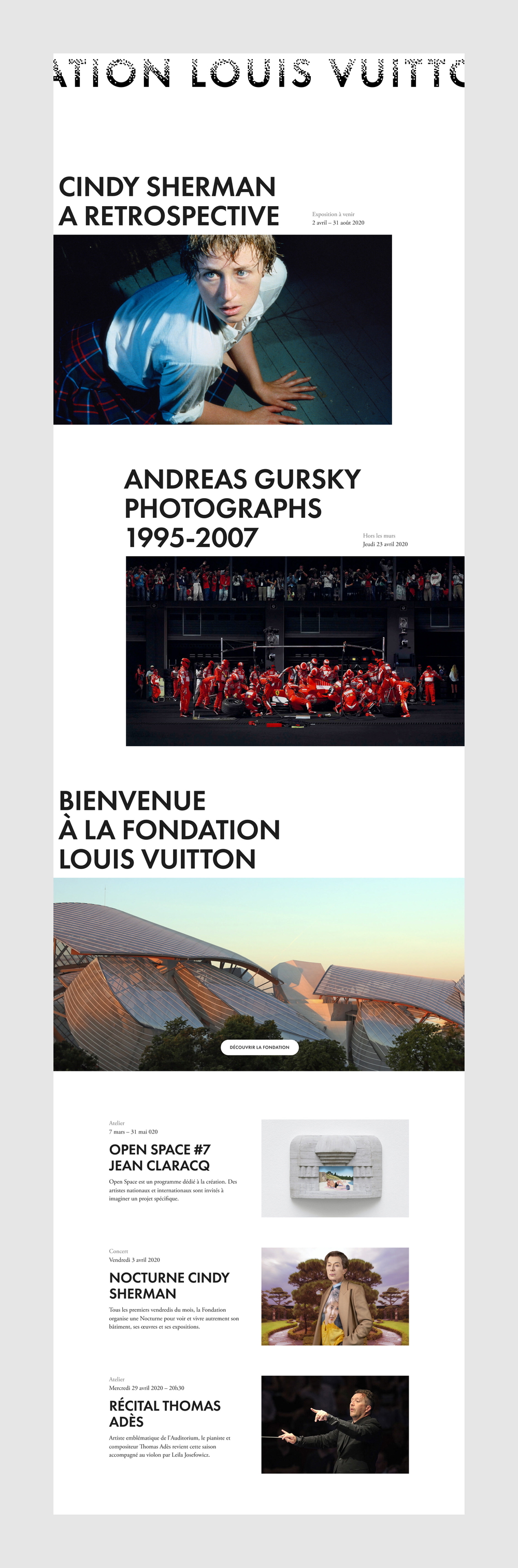
Task: Open the Nocturne Cindy Sherman concert card
Action: (168, 1285)
